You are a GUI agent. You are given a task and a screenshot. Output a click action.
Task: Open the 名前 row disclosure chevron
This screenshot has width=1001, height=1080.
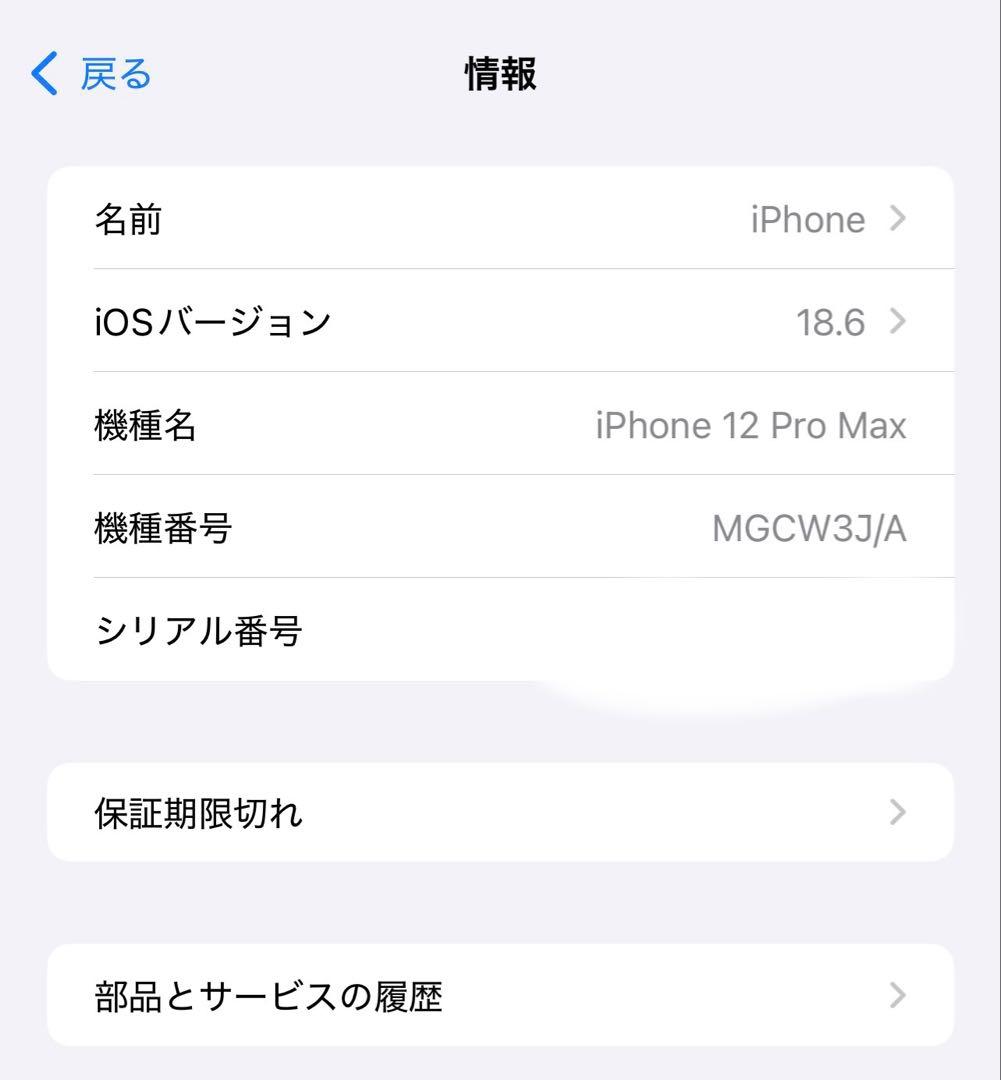click(899, 218)
